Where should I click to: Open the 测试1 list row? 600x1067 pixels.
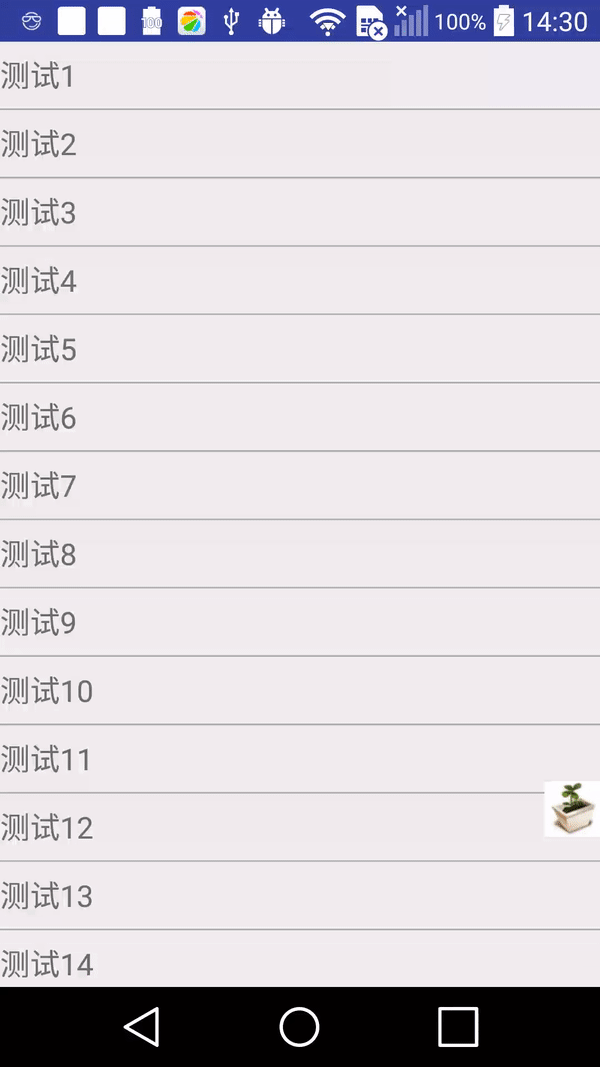(300, 76)
